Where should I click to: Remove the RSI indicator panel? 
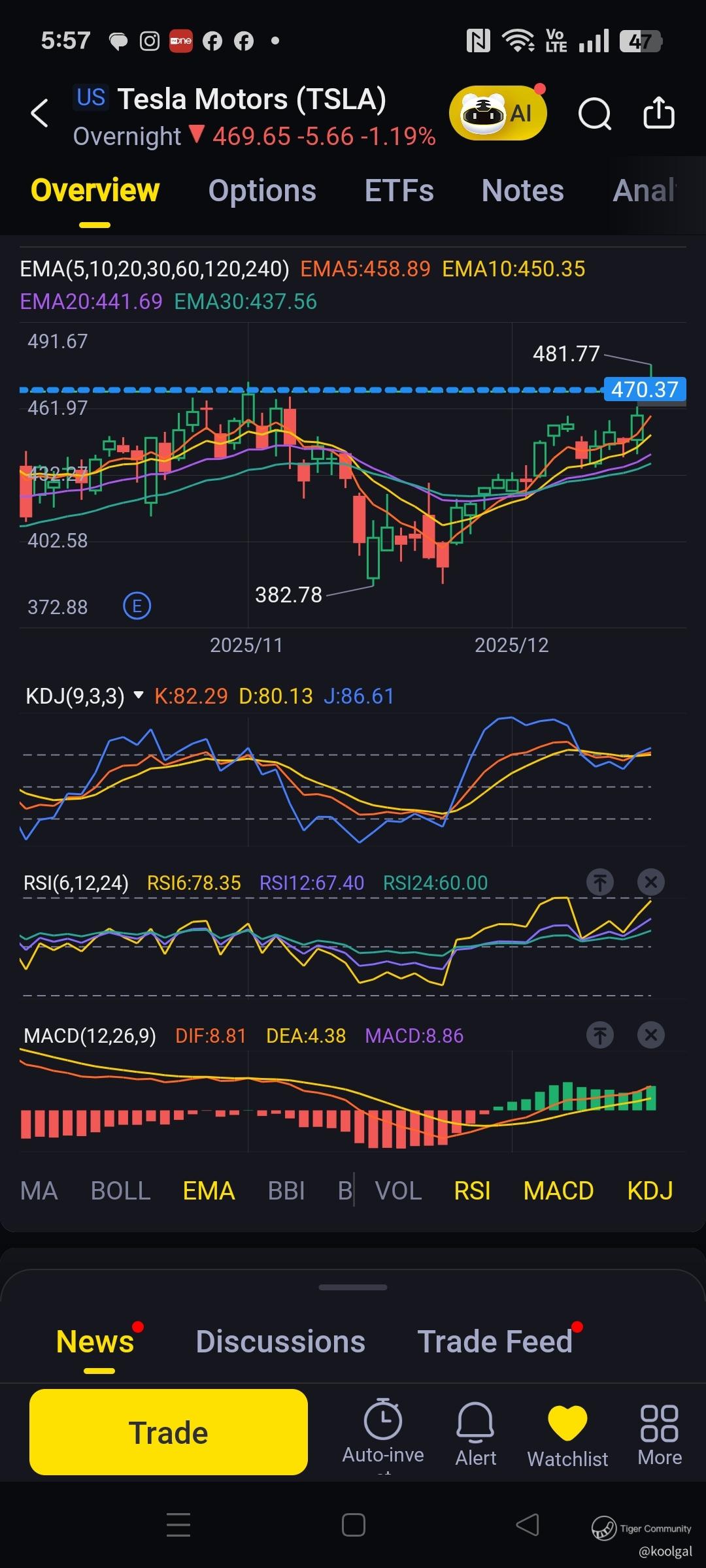[x=650, y=883]
